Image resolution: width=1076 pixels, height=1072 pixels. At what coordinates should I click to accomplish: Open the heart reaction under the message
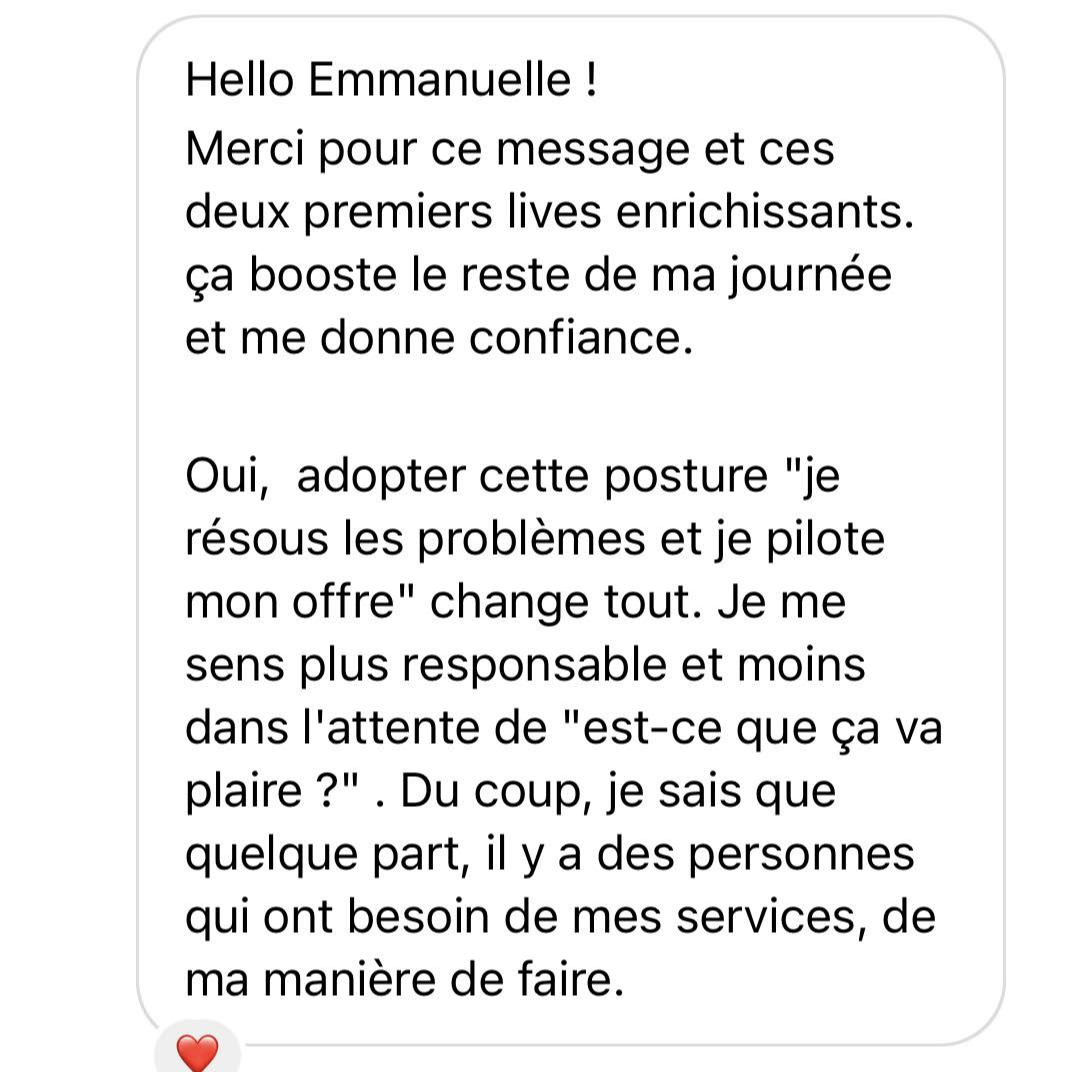coord(197,1051)
